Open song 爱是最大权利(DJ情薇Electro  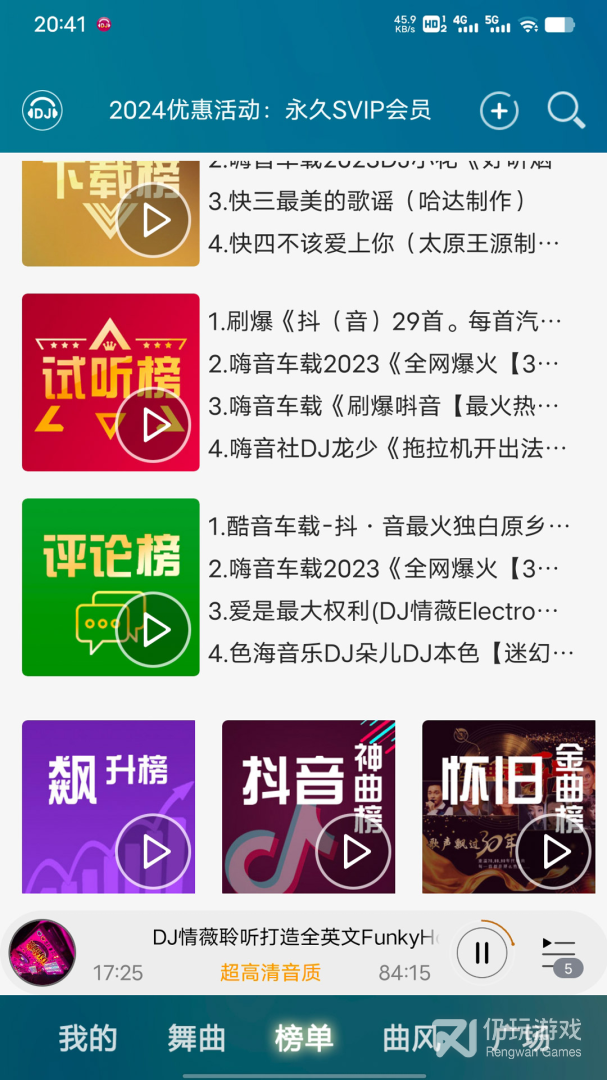point(385,611)
